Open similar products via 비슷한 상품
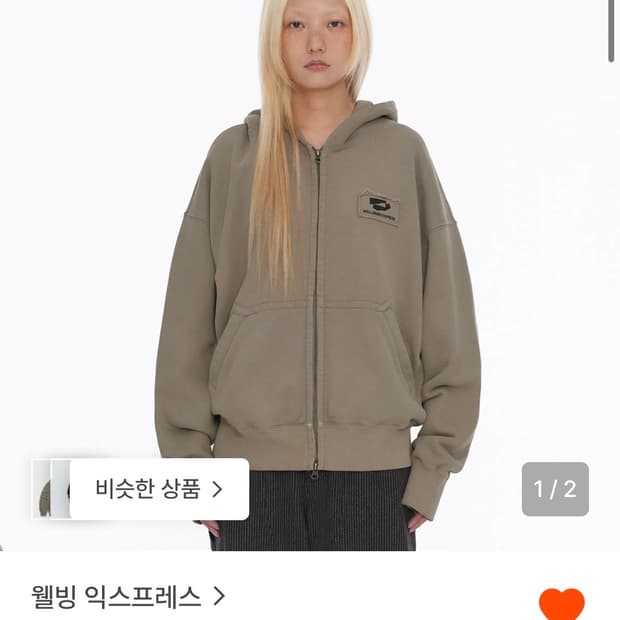 pos(140,489)
